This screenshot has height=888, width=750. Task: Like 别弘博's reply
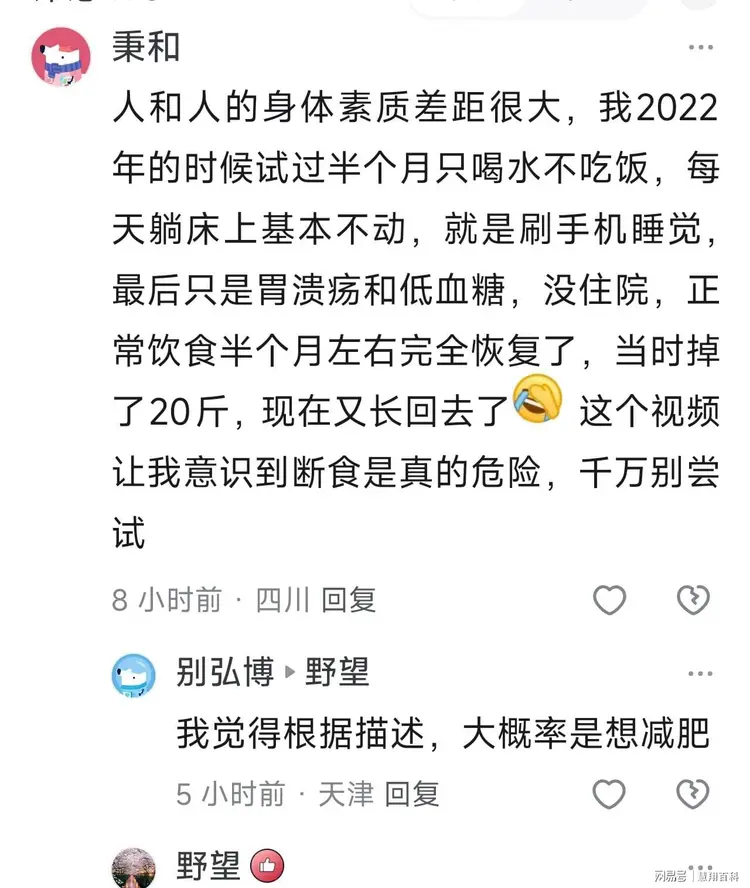pos(609,793)
